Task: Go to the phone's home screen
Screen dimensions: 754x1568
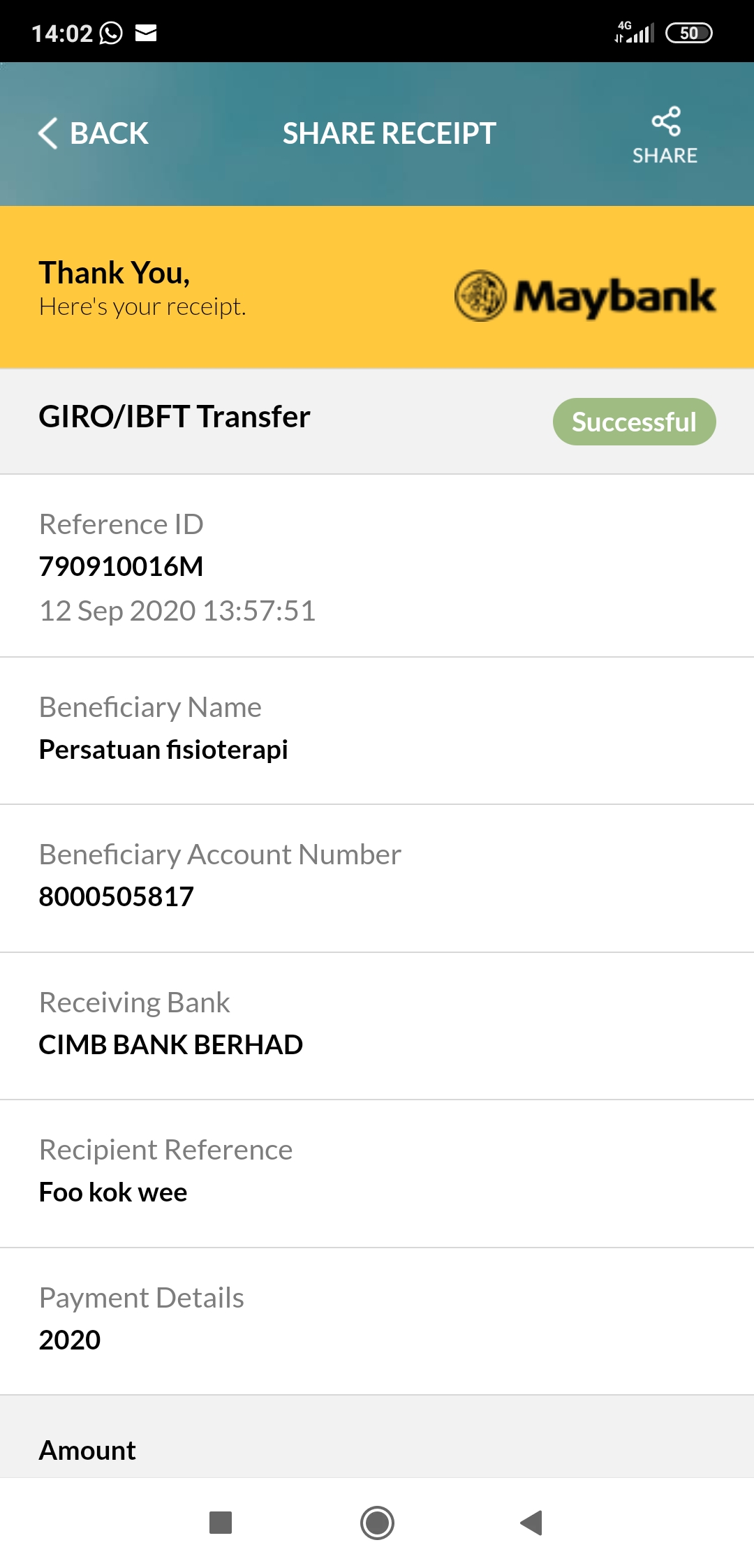Action: click(x=377, y=1523)
